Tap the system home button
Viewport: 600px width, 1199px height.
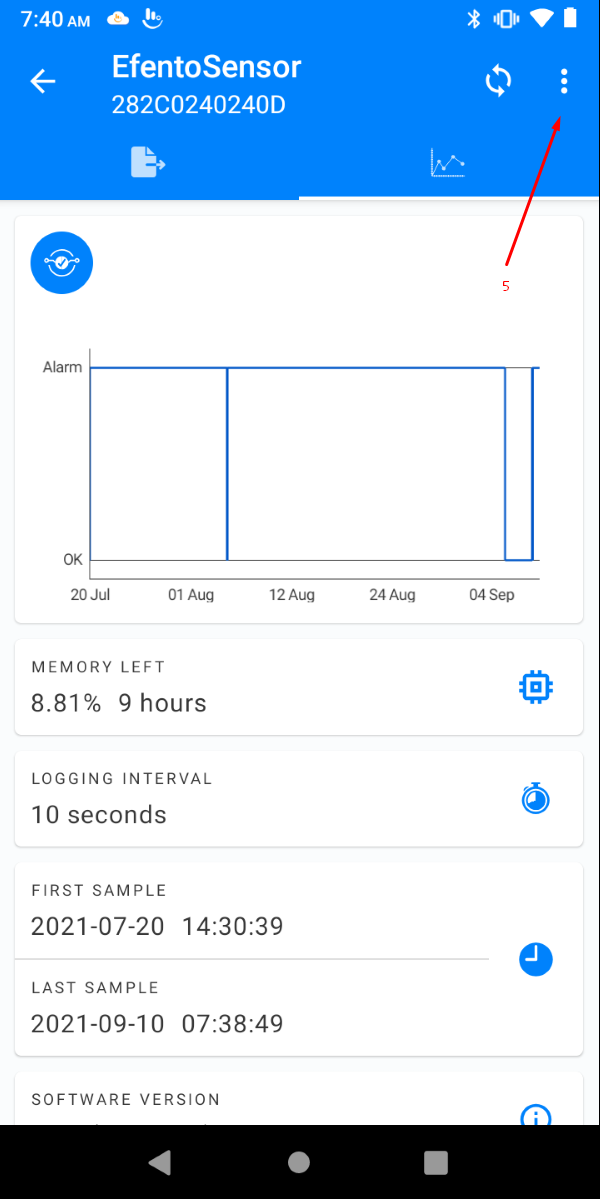point(299,1162)
